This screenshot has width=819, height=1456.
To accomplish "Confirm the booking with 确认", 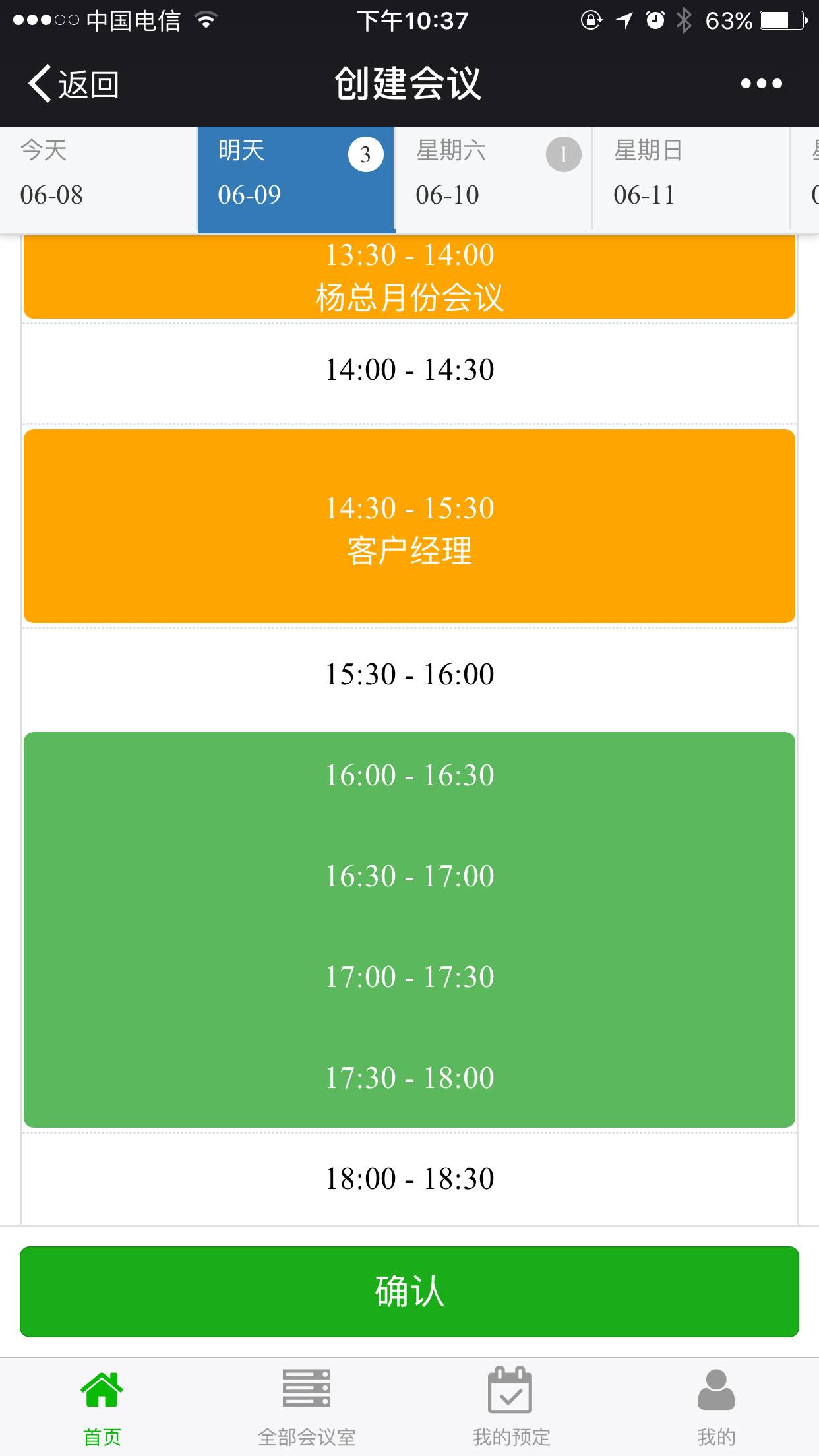I will click(409, 1291).
